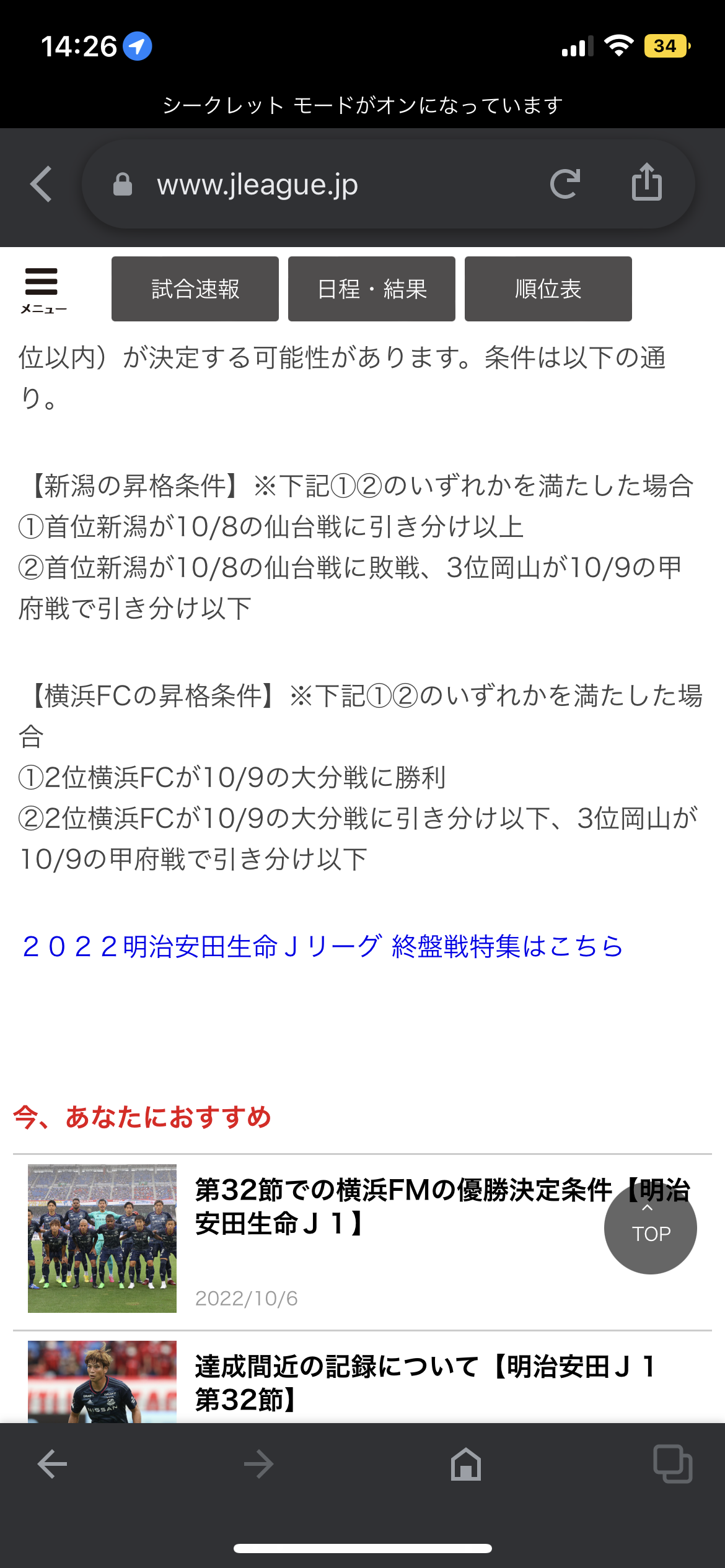The image size is (725, 1568).
Task: Tap the www.jleague.jp address bar
Action: click(310, 184)
